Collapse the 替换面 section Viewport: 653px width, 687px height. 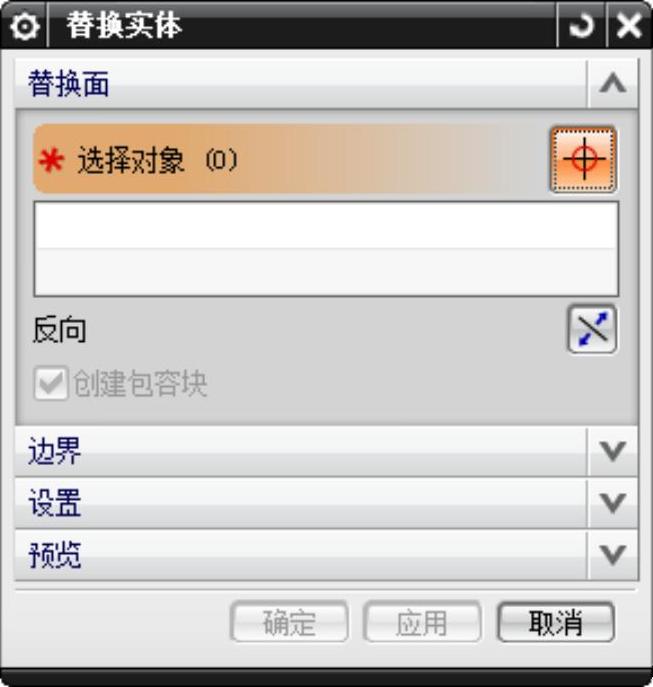click(612, 85)
